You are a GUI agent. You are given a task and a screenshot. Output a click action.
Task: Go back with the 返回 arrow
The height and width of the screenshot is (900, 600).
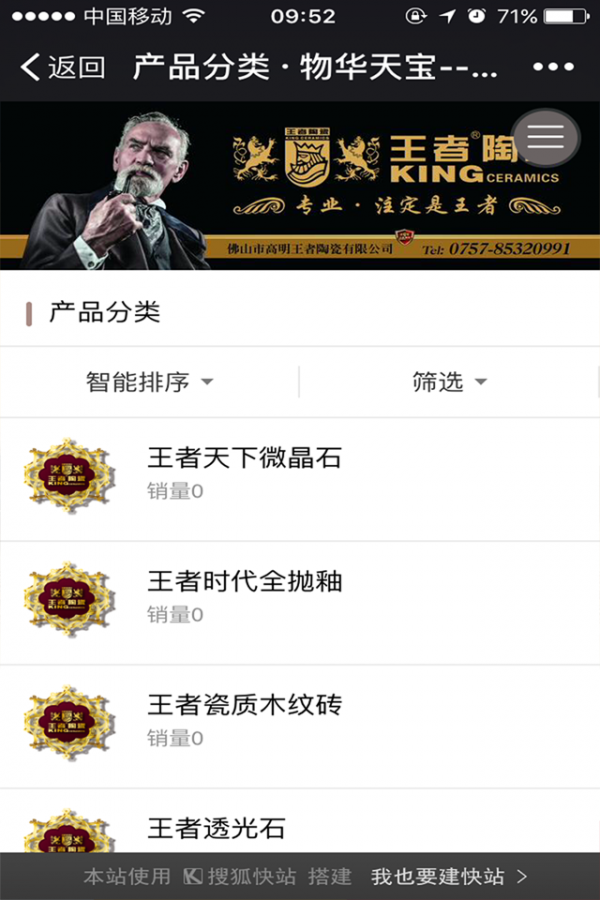click(62, 67)
